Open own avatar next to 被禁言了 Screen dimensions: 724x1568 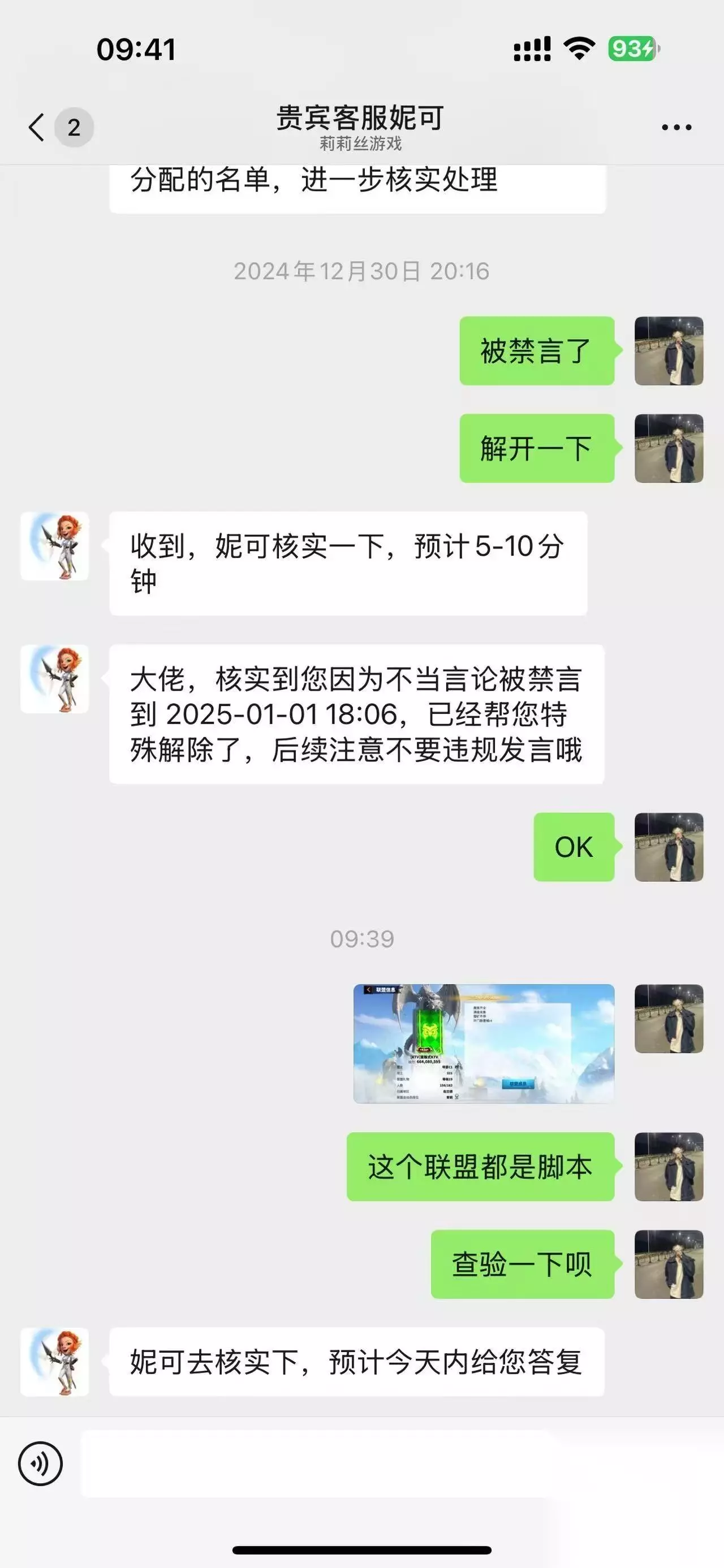click(x=669, y=350)
